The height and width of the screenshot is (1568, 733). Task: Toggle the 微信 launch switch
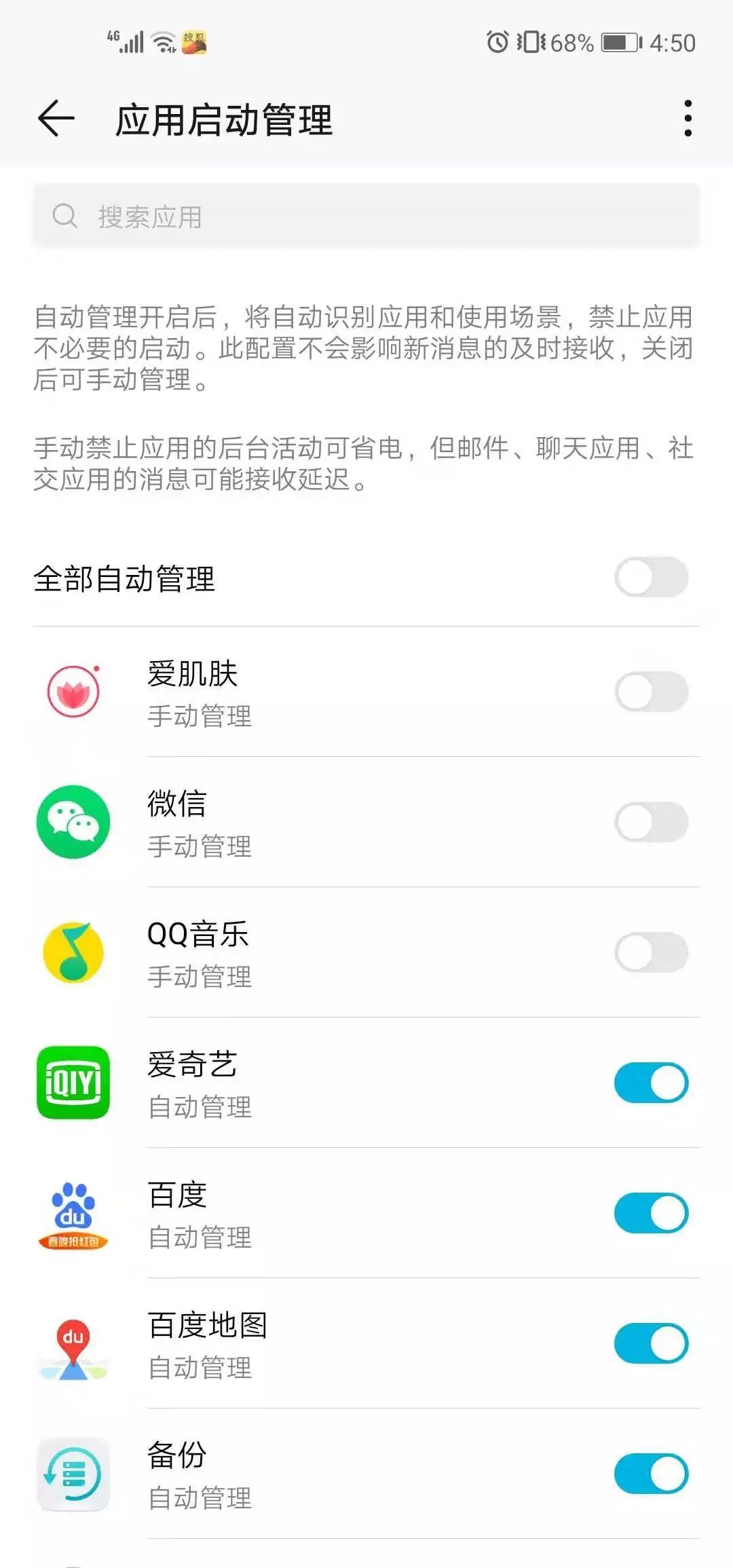651,822
